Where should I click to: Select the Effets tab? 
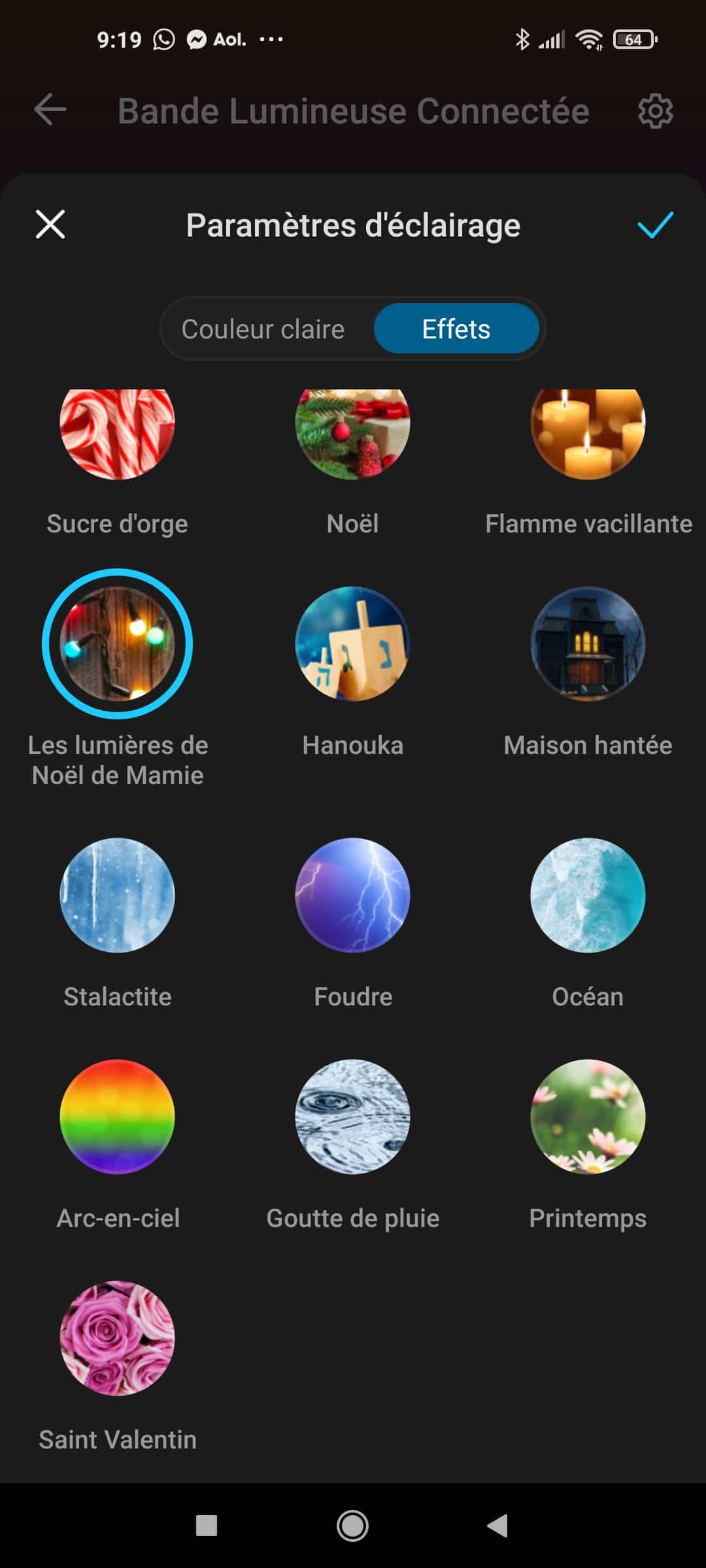coord(456,329)
